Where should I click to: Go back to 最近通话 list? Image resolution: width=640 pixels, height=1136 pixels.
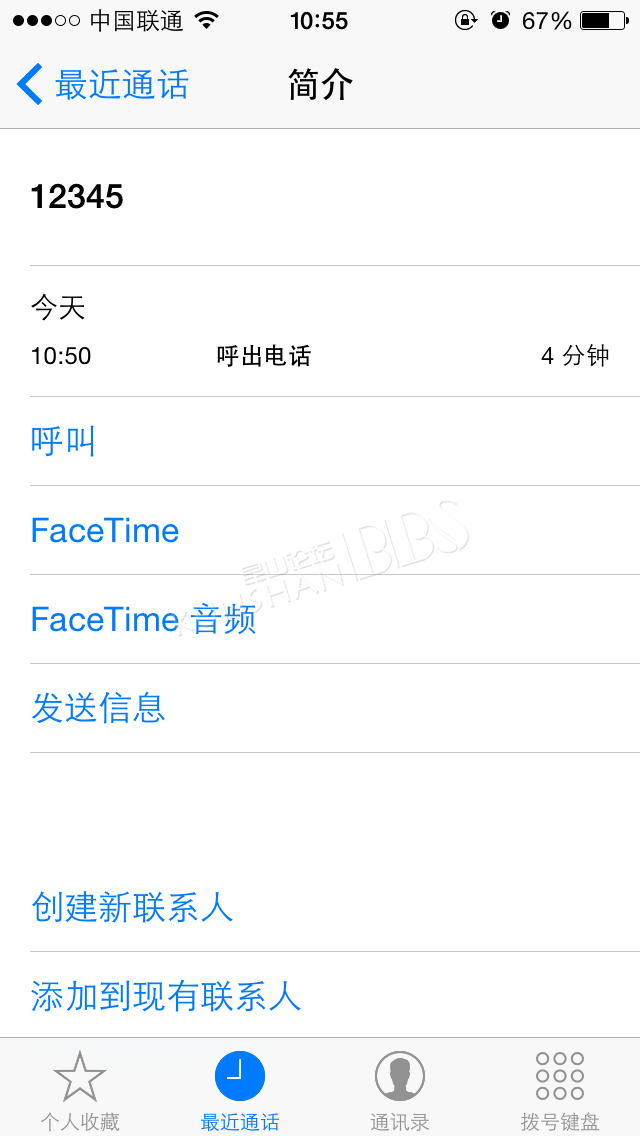tap(102, 85)
